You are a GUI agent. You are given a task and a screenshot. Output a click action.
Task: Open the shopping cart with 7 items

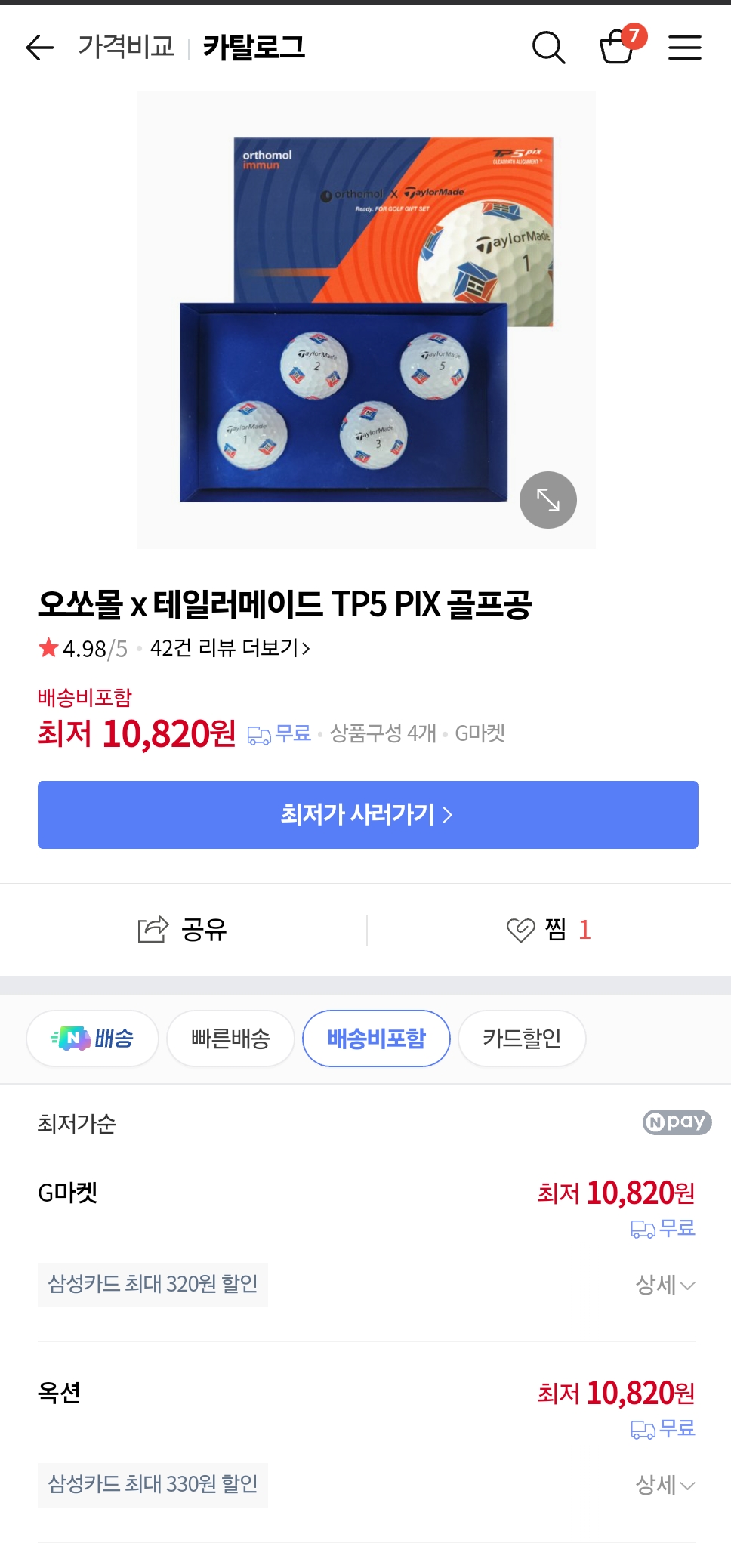point(617,47)
